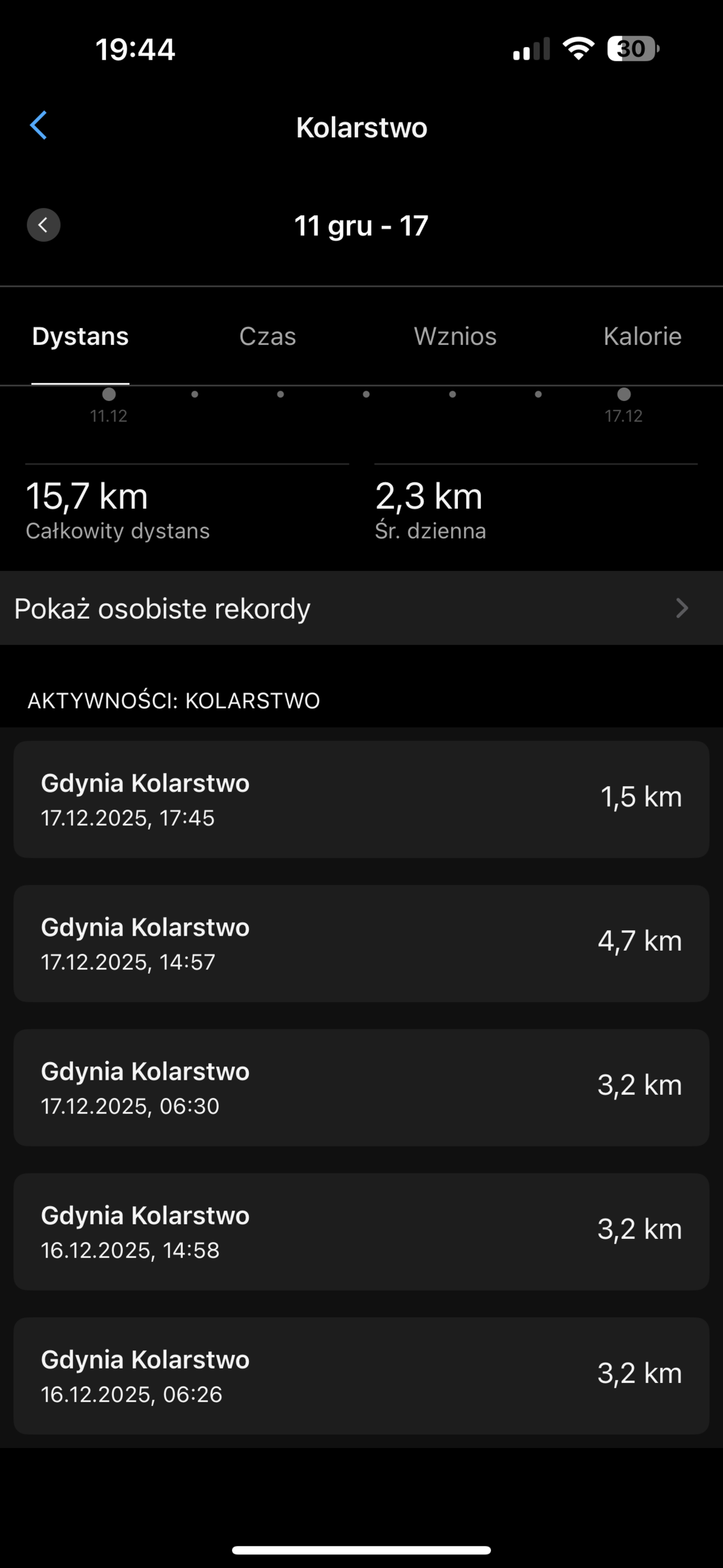Screen dimensions: 723x1568
Task: Open the 17.12.2025, 17:45 ride
Action: coord(361,799)
